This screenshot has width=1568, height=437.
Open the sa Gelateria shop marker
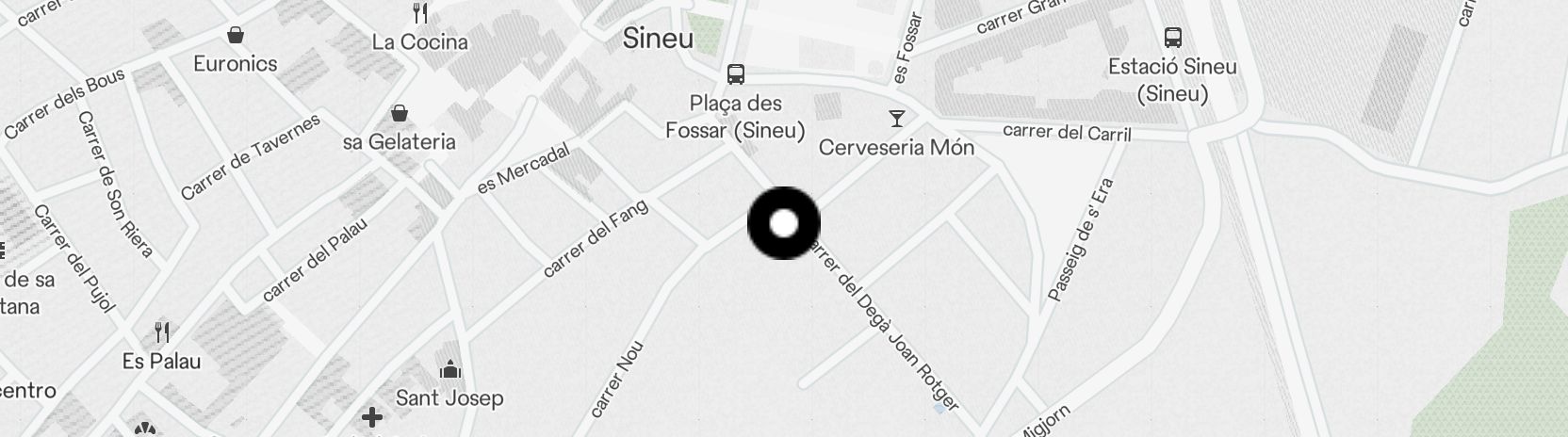[400, 114]
